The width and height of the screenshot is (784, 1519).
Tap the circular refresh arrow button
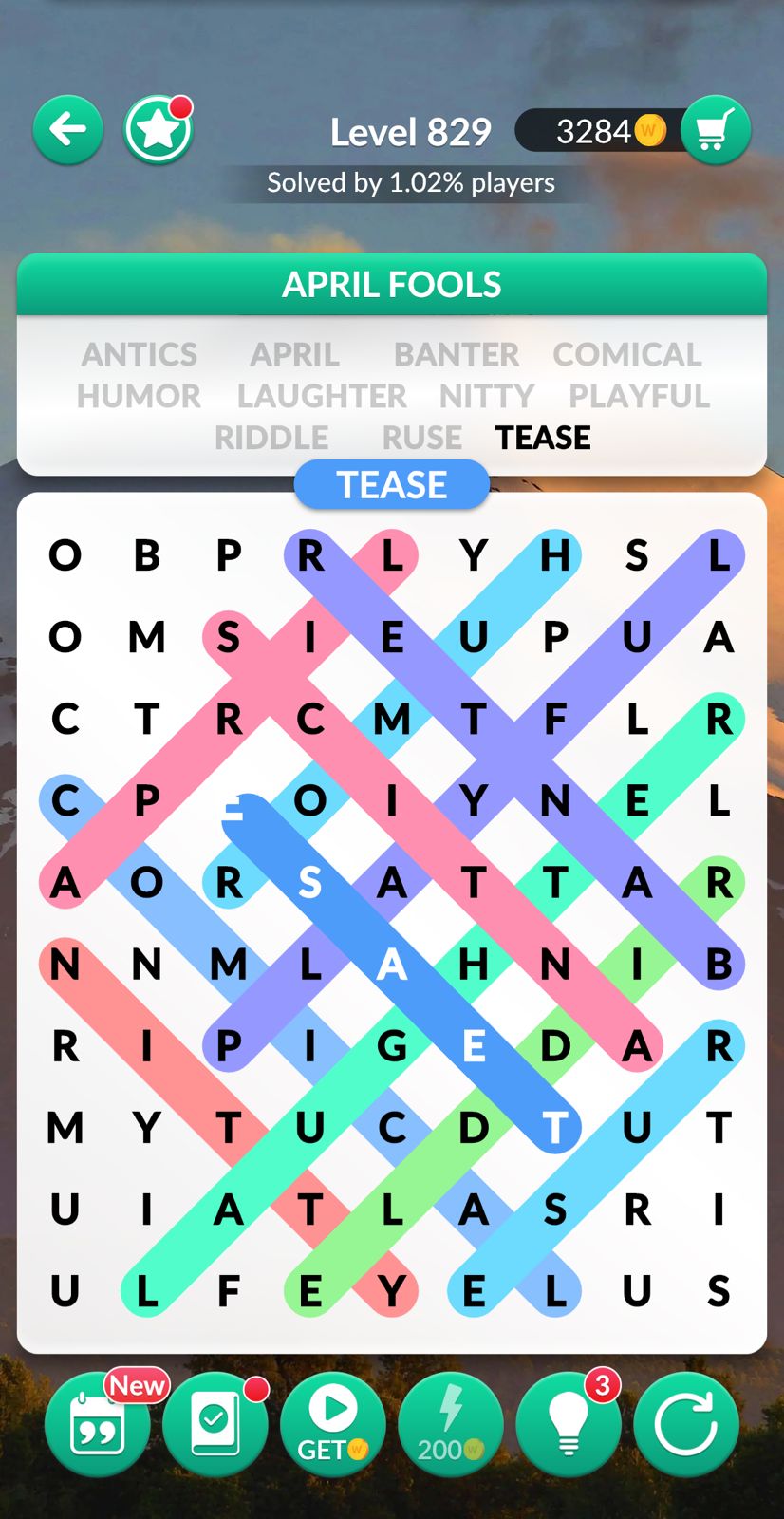[x=686, y=1424]
